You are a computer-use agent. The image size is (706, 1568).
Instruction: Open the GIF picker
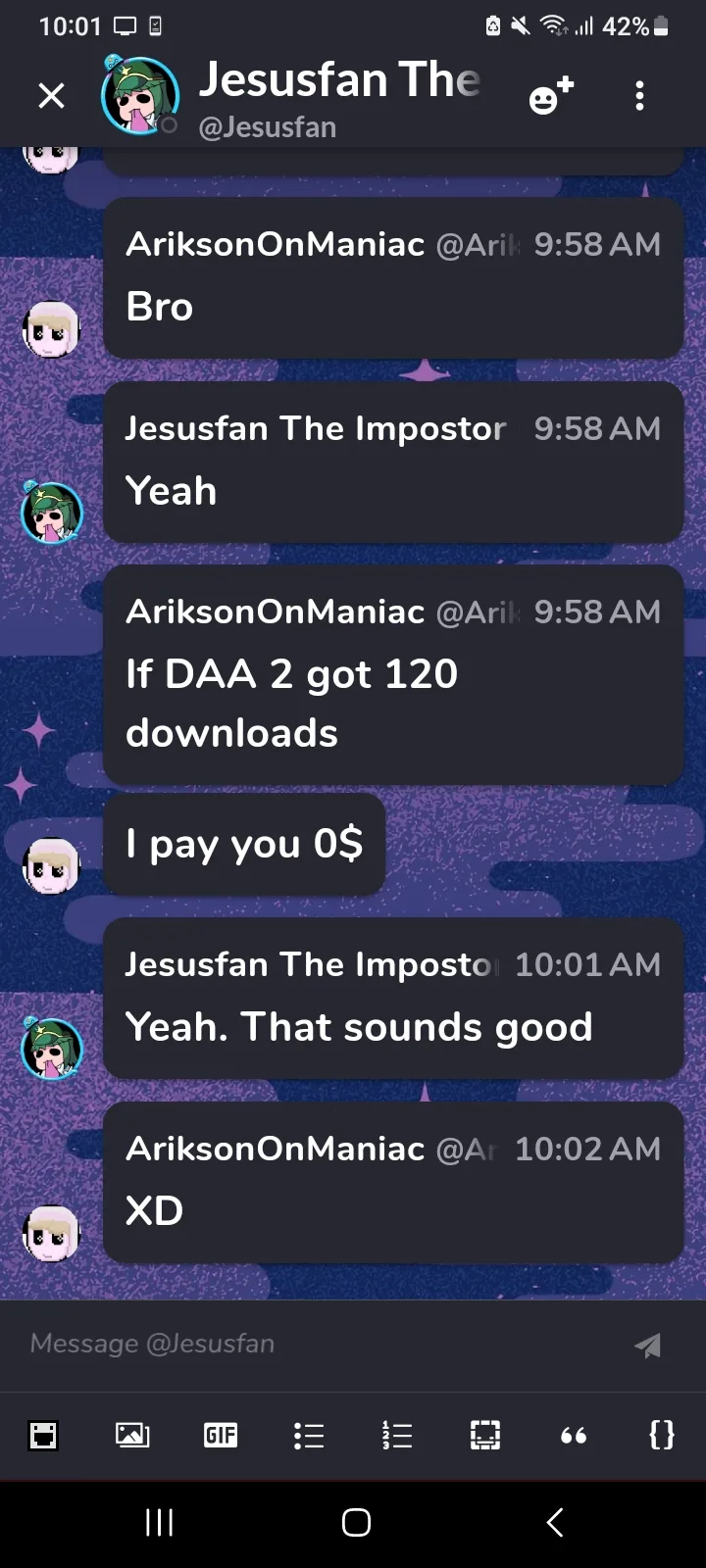tap(221, 1436)
